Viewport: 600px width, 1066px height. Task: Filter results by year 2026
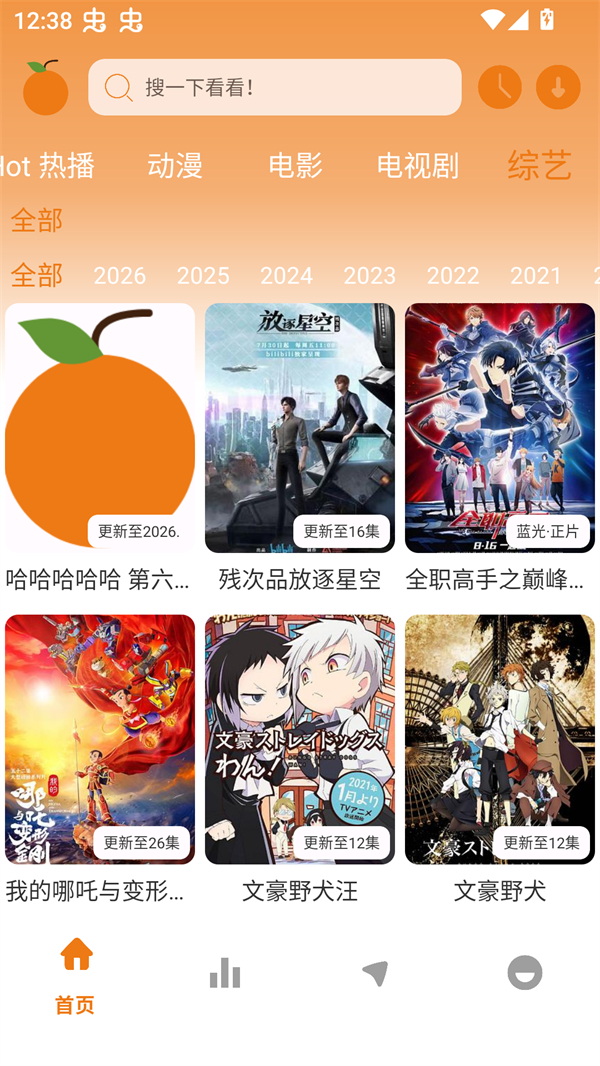[120, 275]
